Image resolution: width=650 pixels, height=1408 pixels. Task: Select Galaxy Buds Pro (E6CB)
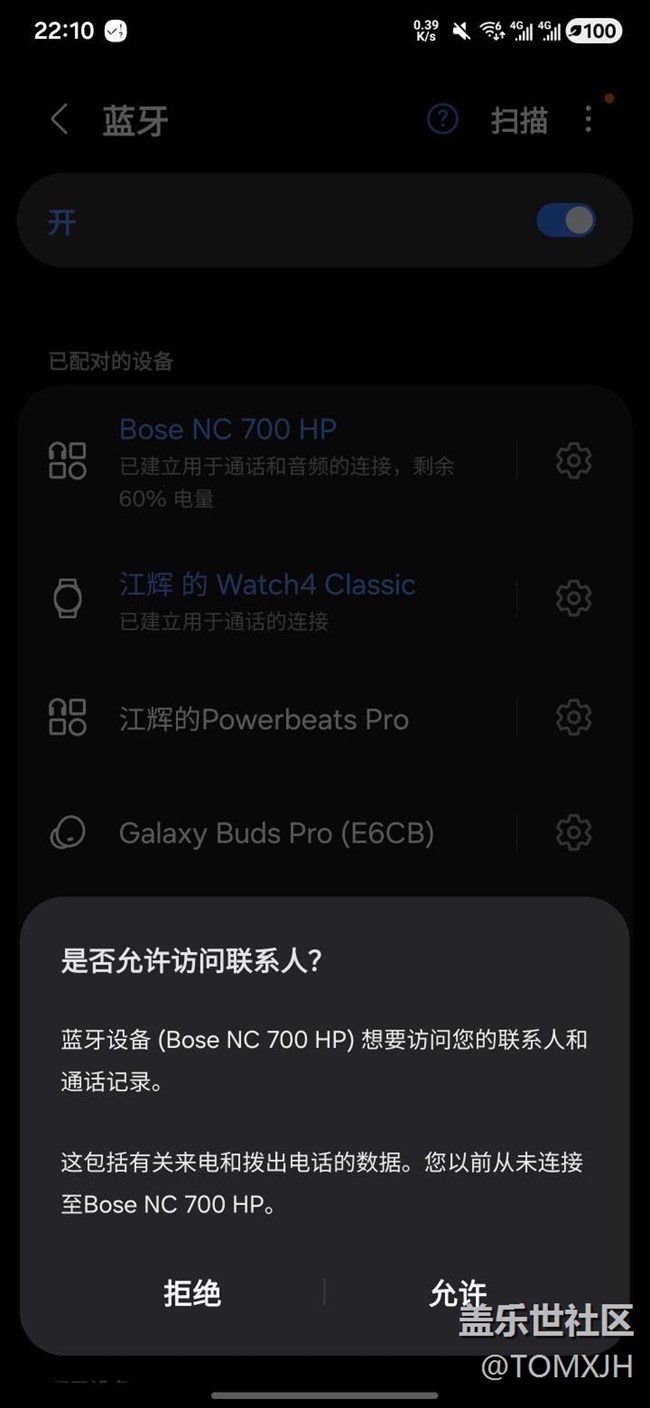click(x=276, y=833)
